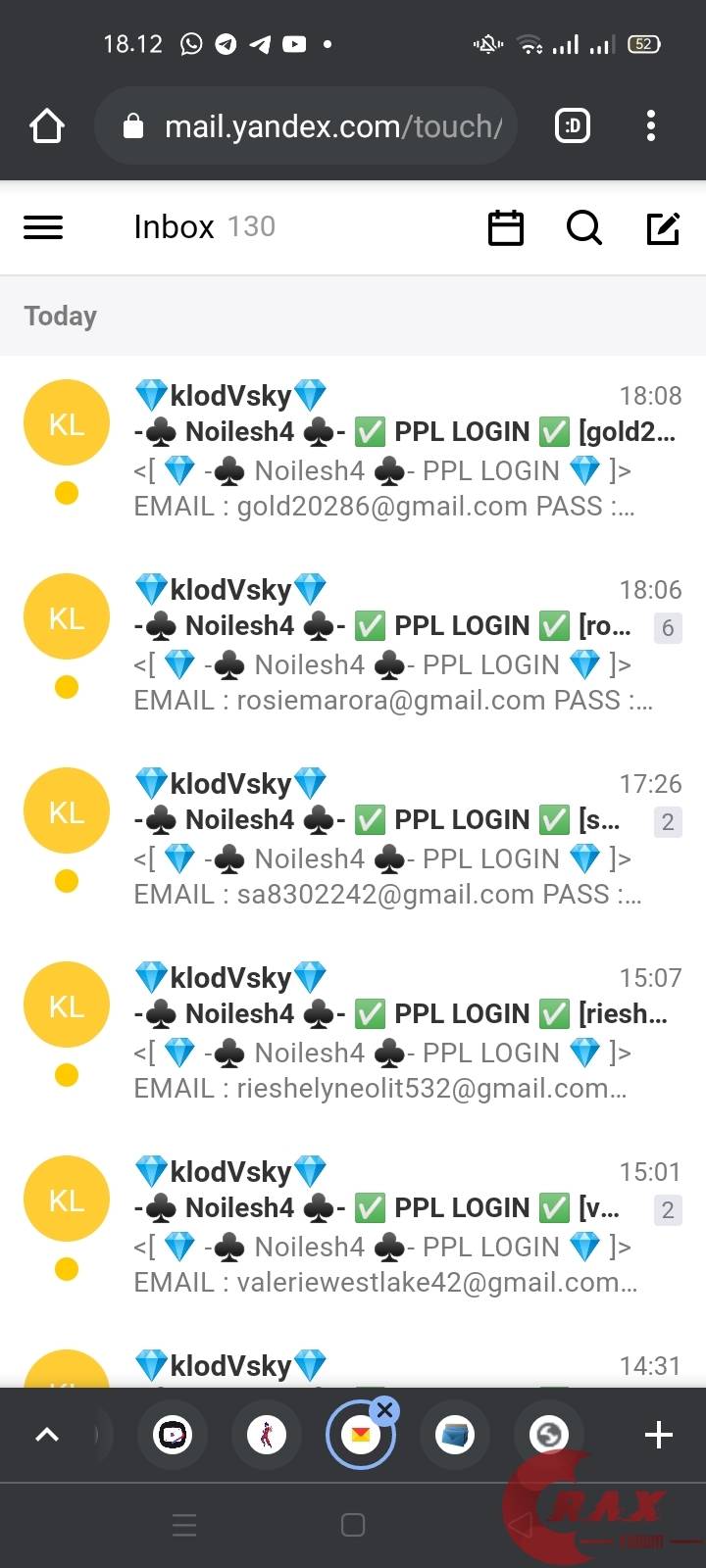Compose a new email
The height and width of the screenshot is (1568, 706).
point(663,228)
